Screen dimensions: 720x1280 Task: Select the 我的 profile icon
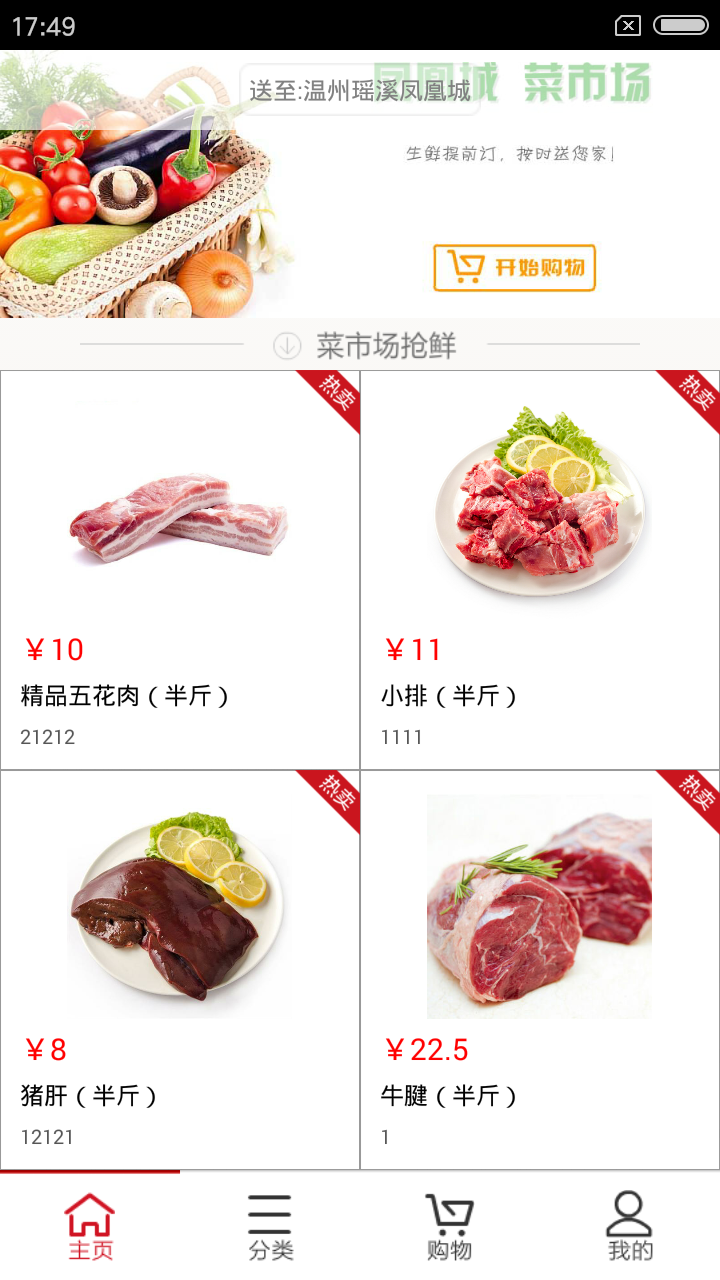(628, 1213)
